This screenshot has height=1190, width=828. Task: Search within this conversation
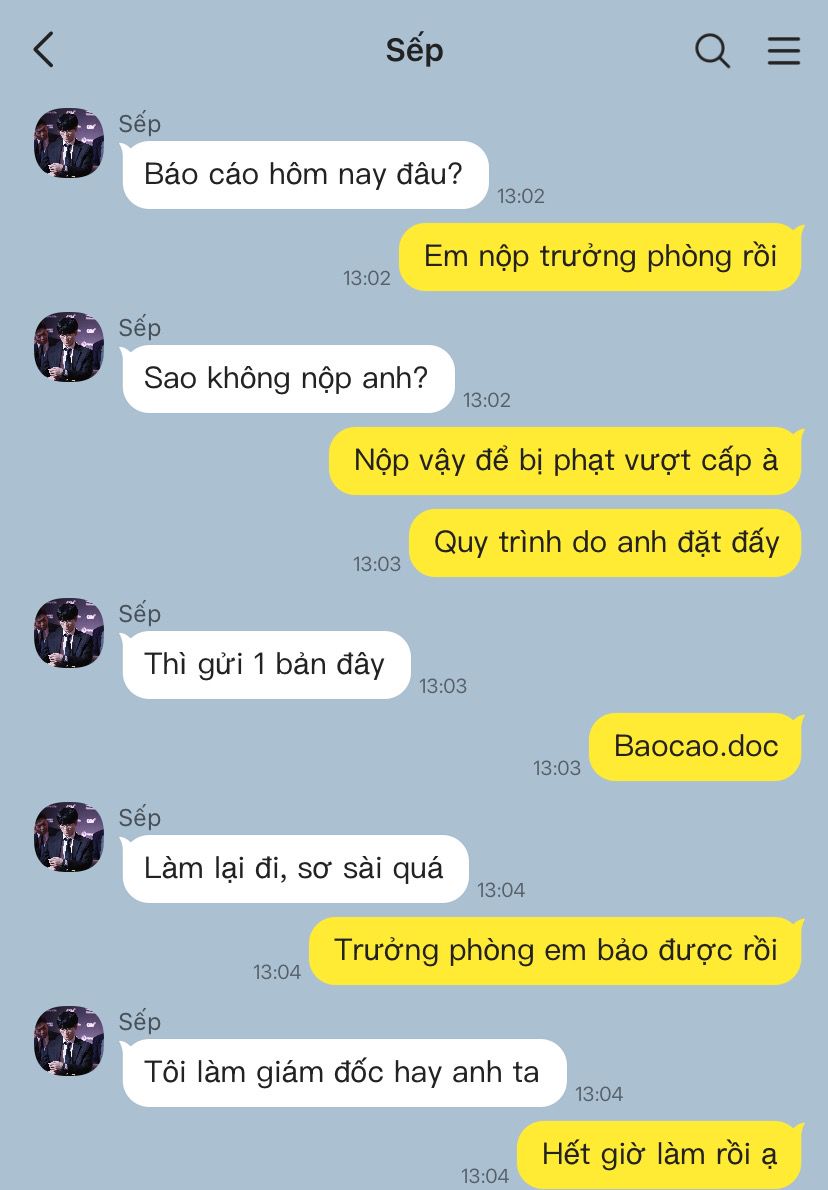[x=712, y=50]
